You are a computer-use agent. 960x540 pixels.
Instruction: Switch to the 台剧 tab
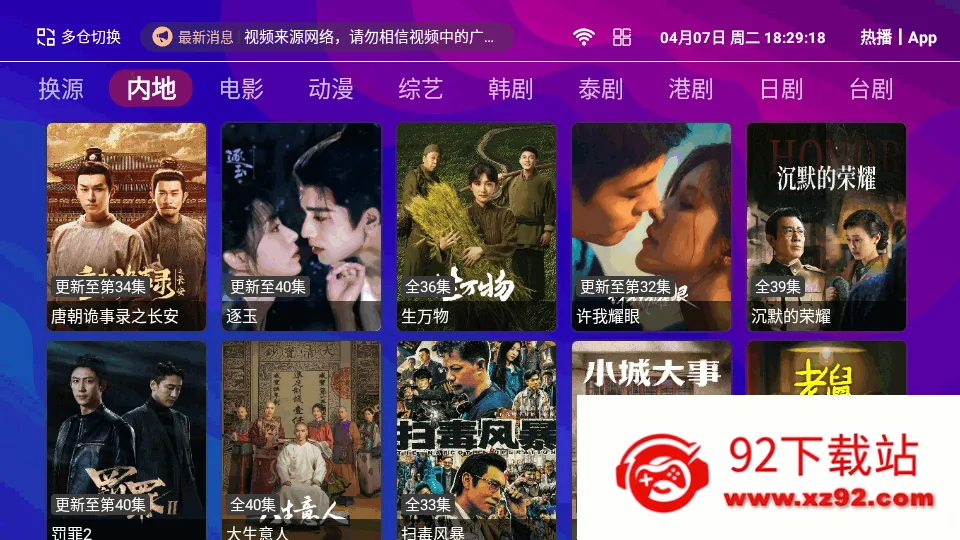[871, 89]
